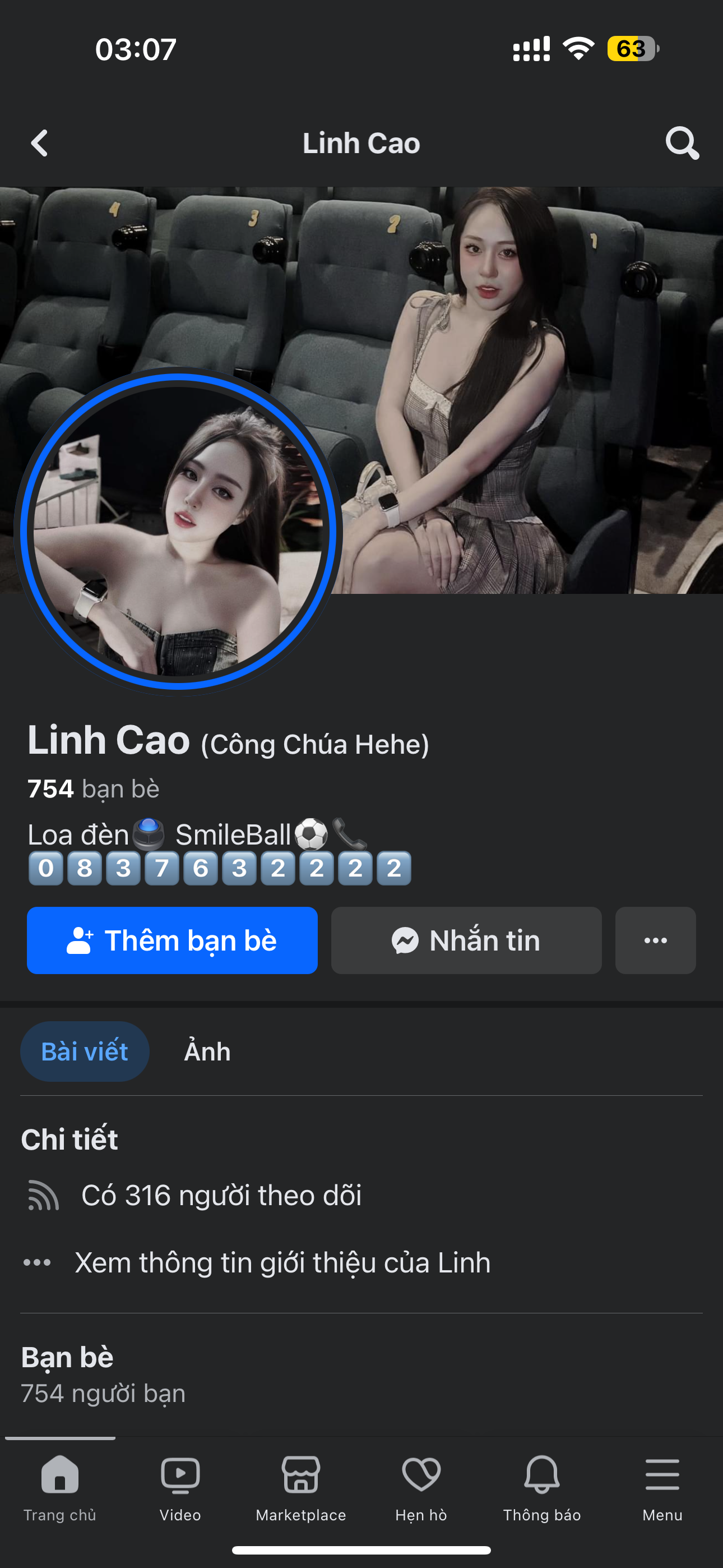Go back using the top-left arrow
The width and height of the screenshot is (723, 1568).
coord(40,144)
